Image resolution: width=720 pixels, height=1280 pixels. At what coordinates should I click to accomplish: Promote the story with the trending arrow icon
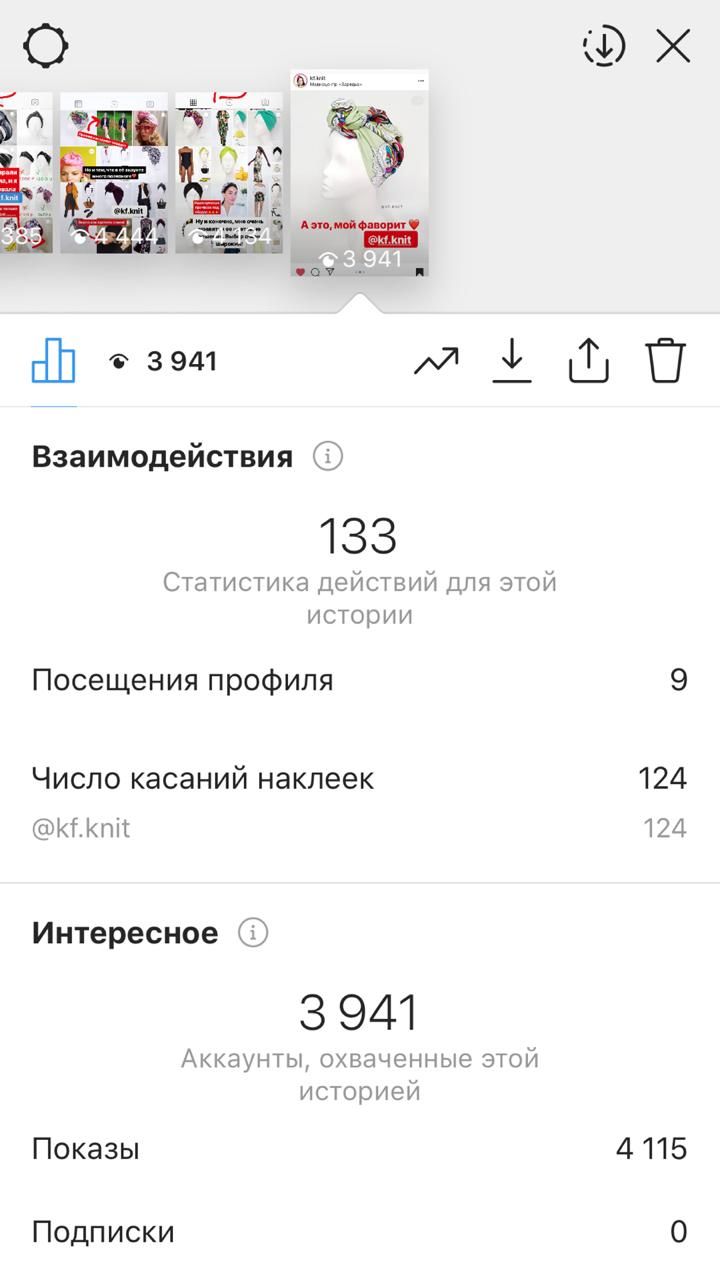click(x=436, y=361)
